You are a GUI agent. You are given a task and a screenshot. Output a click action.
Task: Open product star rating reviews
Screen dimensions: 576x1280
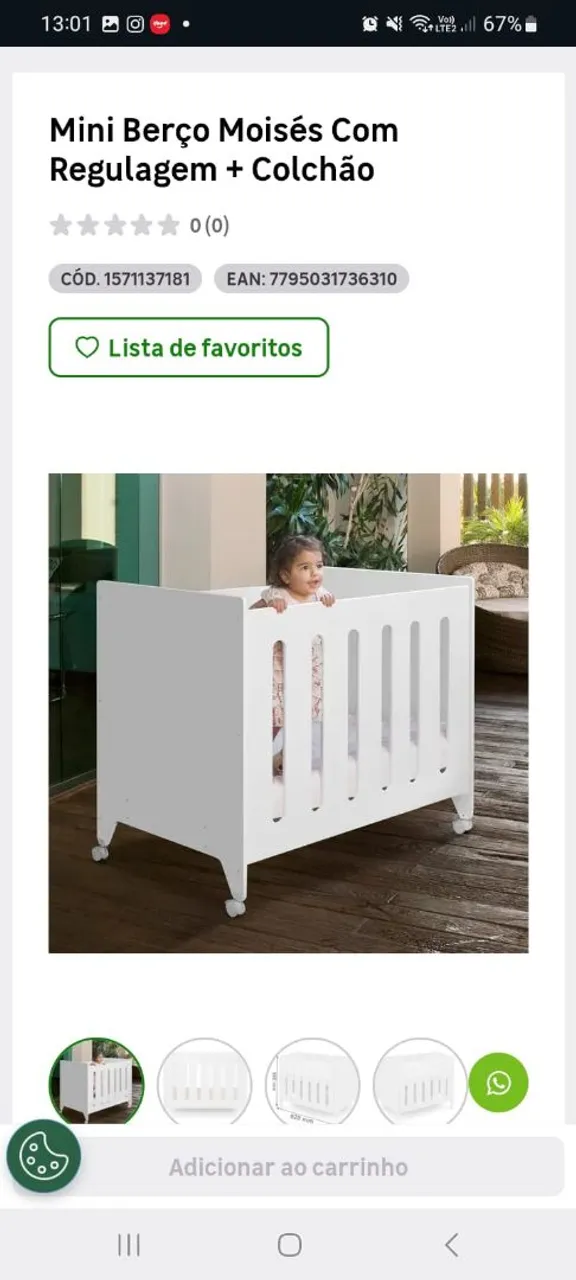[139, 226]
